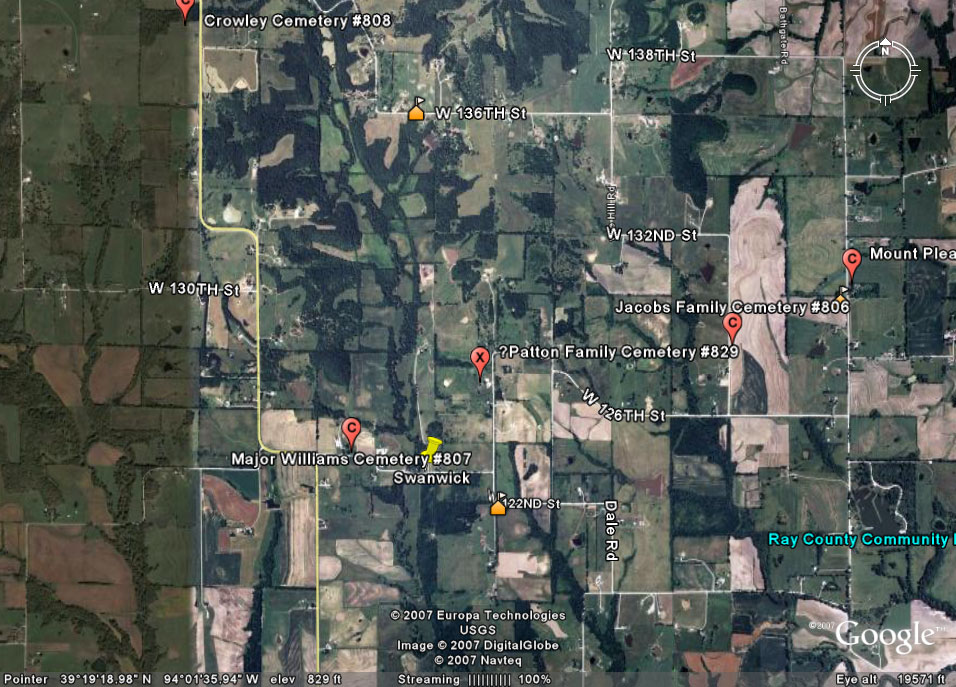956x687 pixels.
Task: Tap the Mount Pleasant placemark pin
Action: point(852,261)
